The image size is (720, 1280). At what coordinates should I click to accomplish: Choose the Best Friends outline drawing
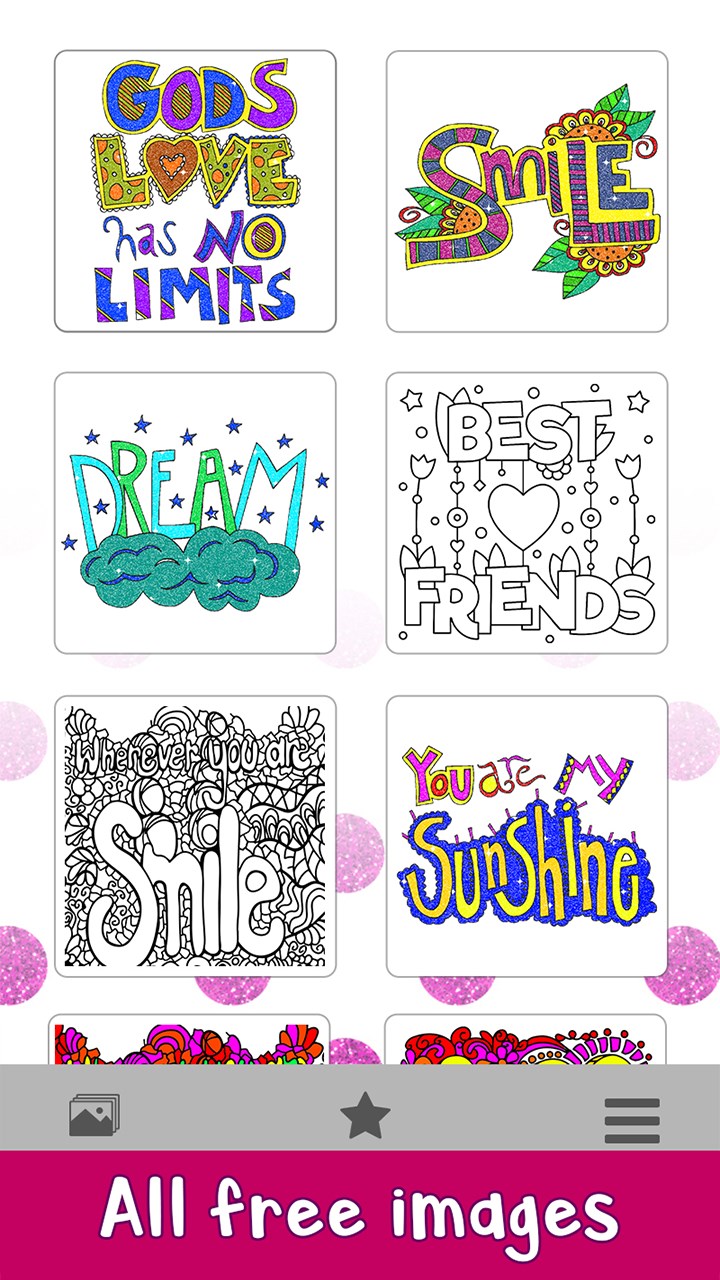pos(527,513)
